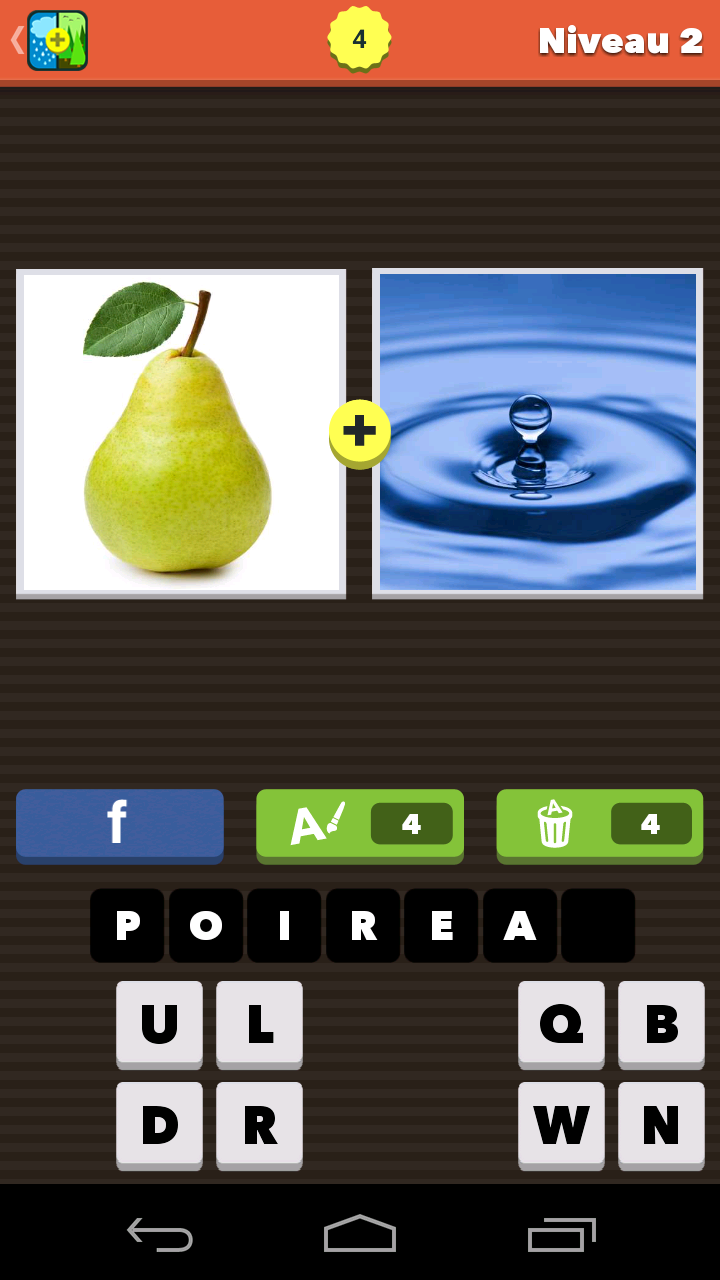Select the letter U tile
This screenshot has height=1280, width=720.
pos(159,1022)
